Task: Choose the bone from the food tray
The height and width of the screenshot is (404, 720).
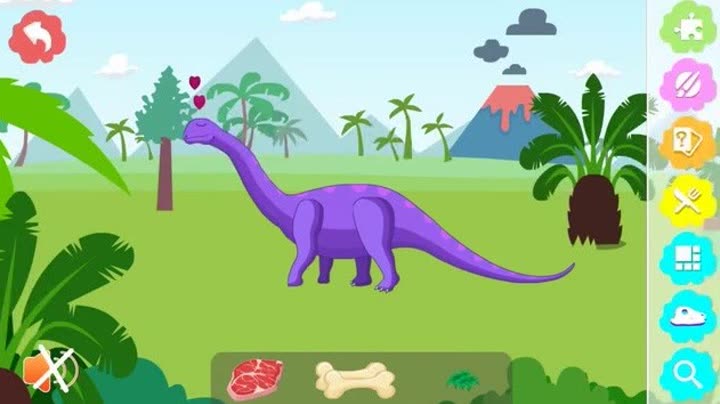Action: tap(355, 379)
